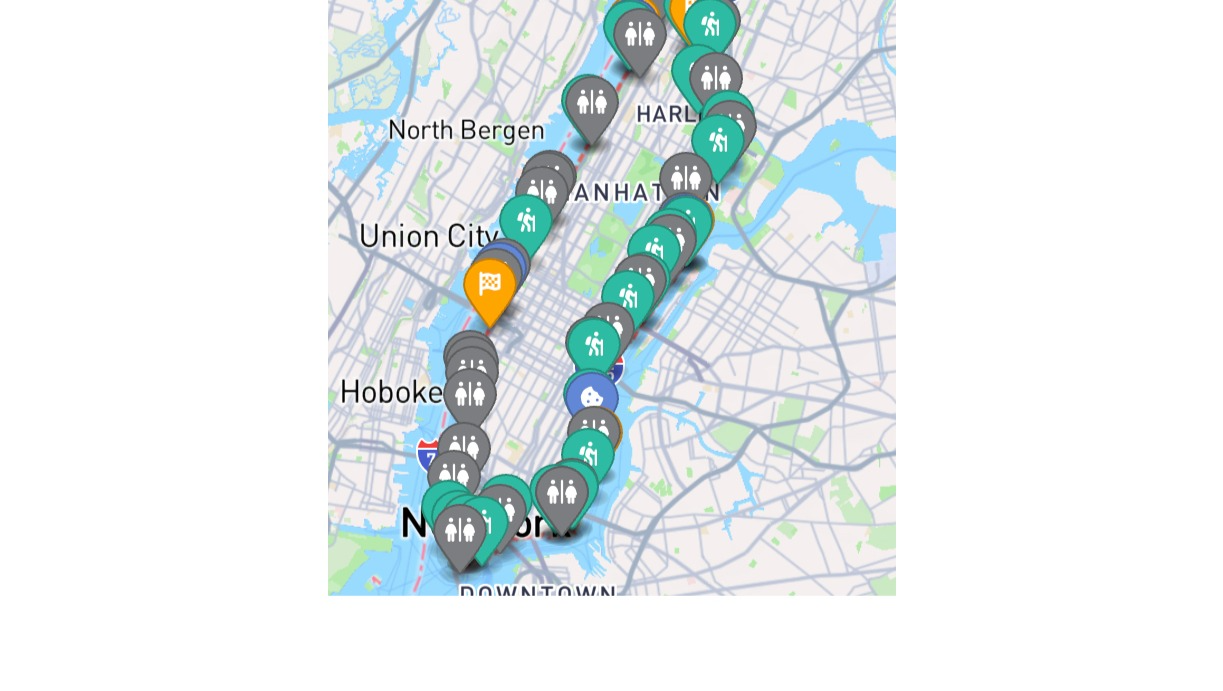Tap restroom marker next to Hoboken label
The image size is (1223, 691).
pos(470,393)
